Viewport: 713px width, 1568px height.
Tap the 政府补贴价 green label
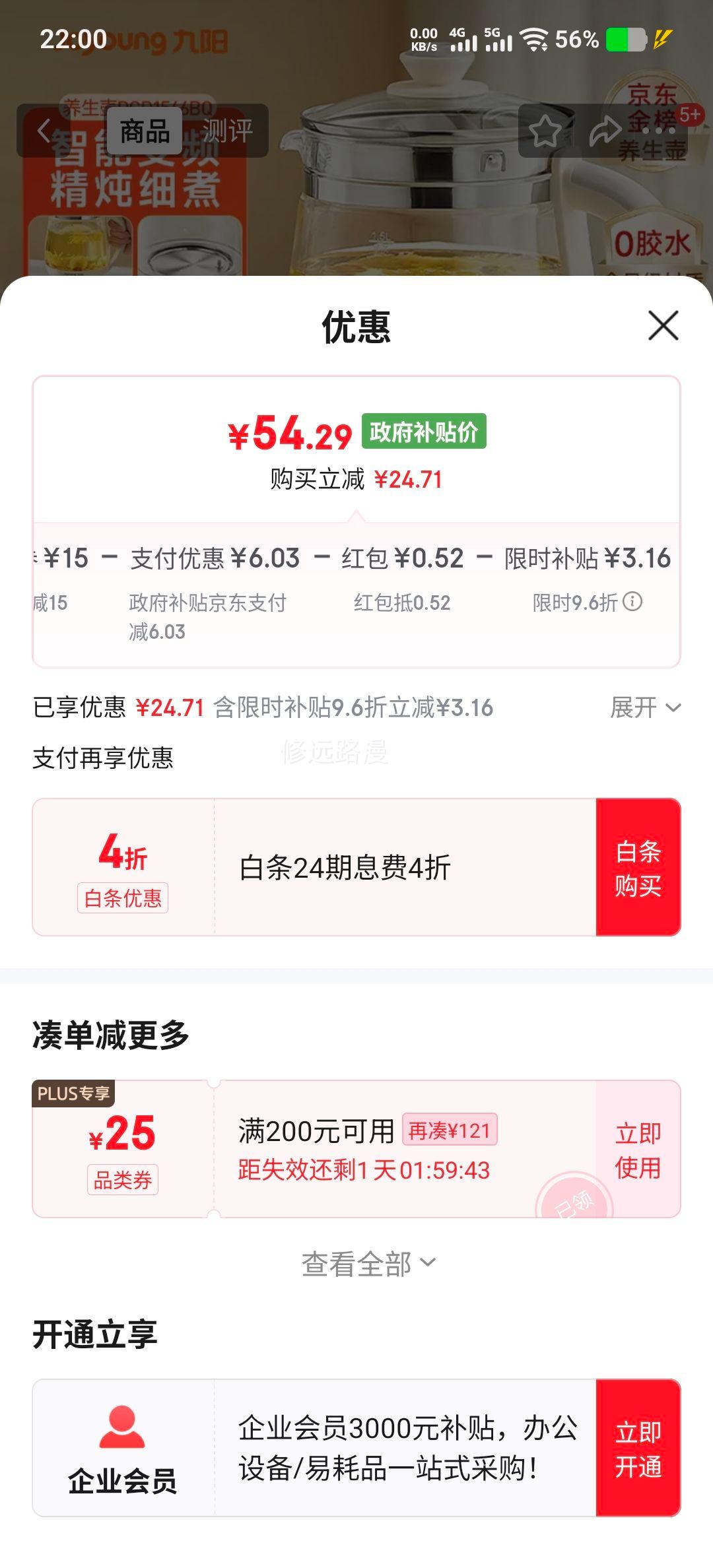click(x=424, y=432)
